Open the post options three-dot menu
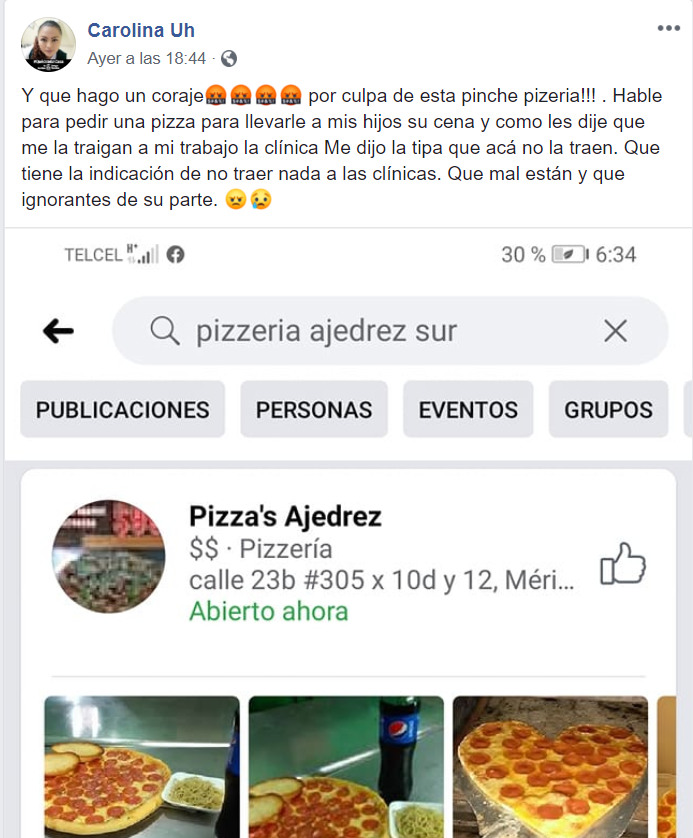 [x=668, y=28]
